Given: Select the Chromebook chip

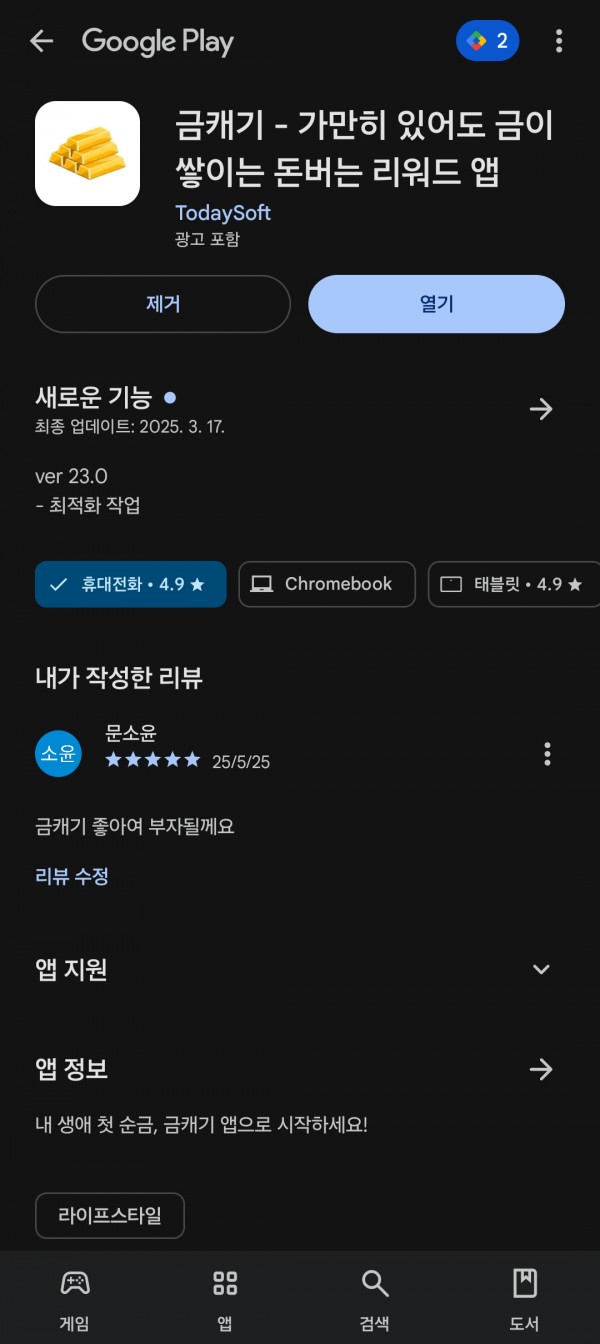Looking at the screenshot, I should [327, 584].
